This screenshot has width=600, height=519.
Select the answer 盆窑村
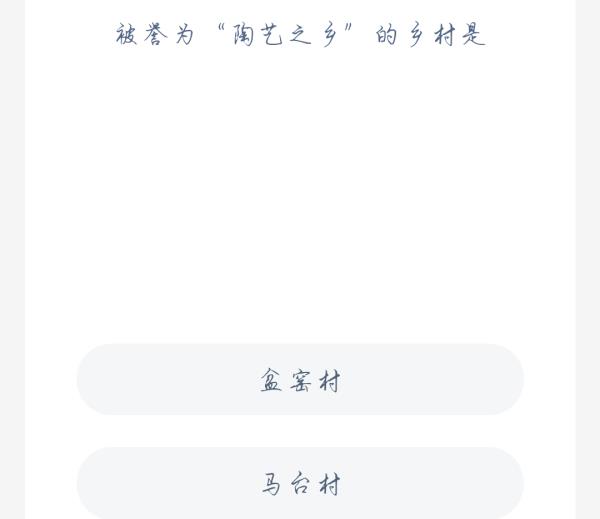300,380
